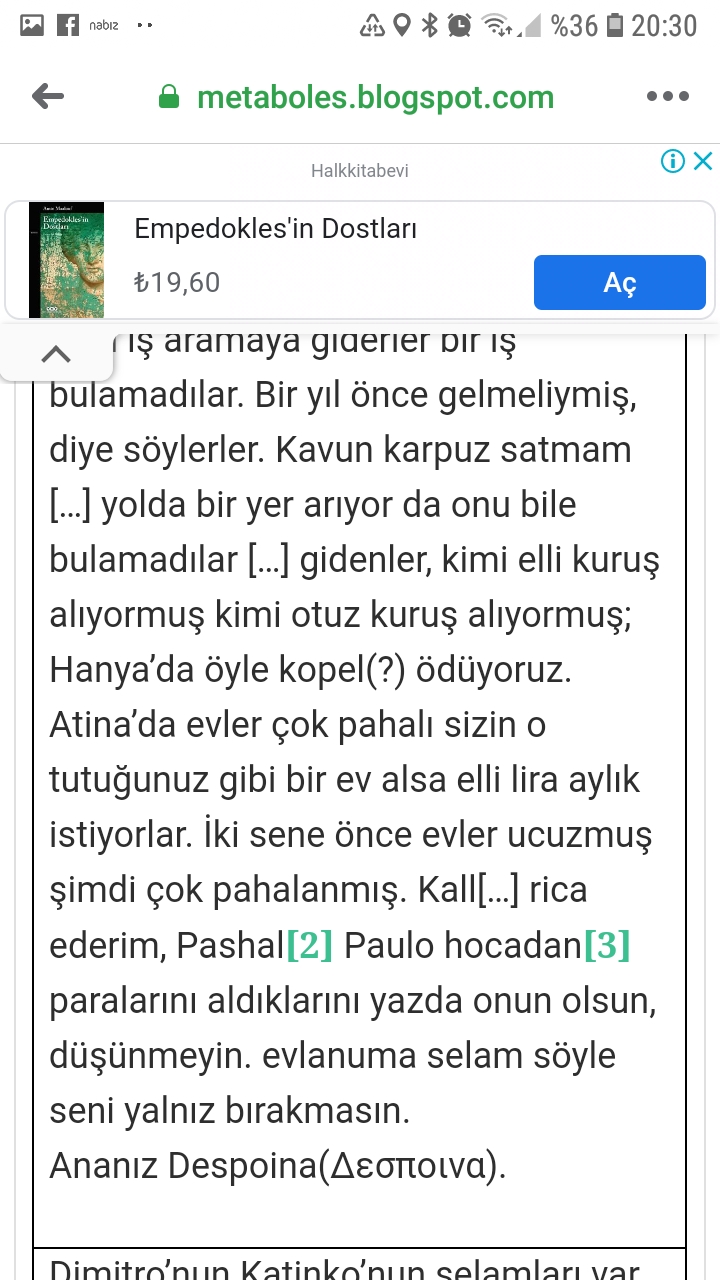The height and width of the screenshot is (1280, 720).
Task: Collapse the ad with the chevron
Action: coord(56,353)
